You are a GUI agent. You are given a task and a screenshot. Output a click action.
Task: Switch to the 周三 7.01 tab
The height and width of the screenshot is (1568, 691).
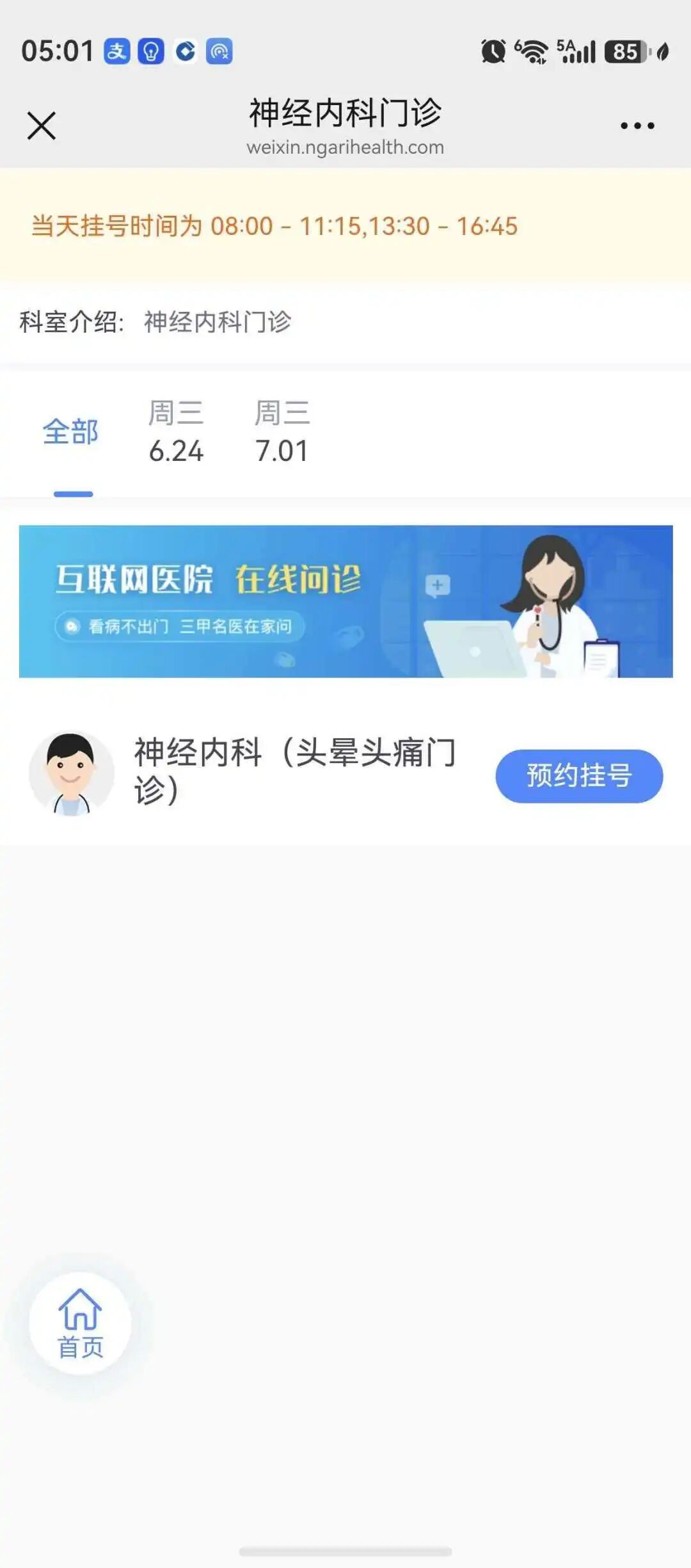coord(282,432)
